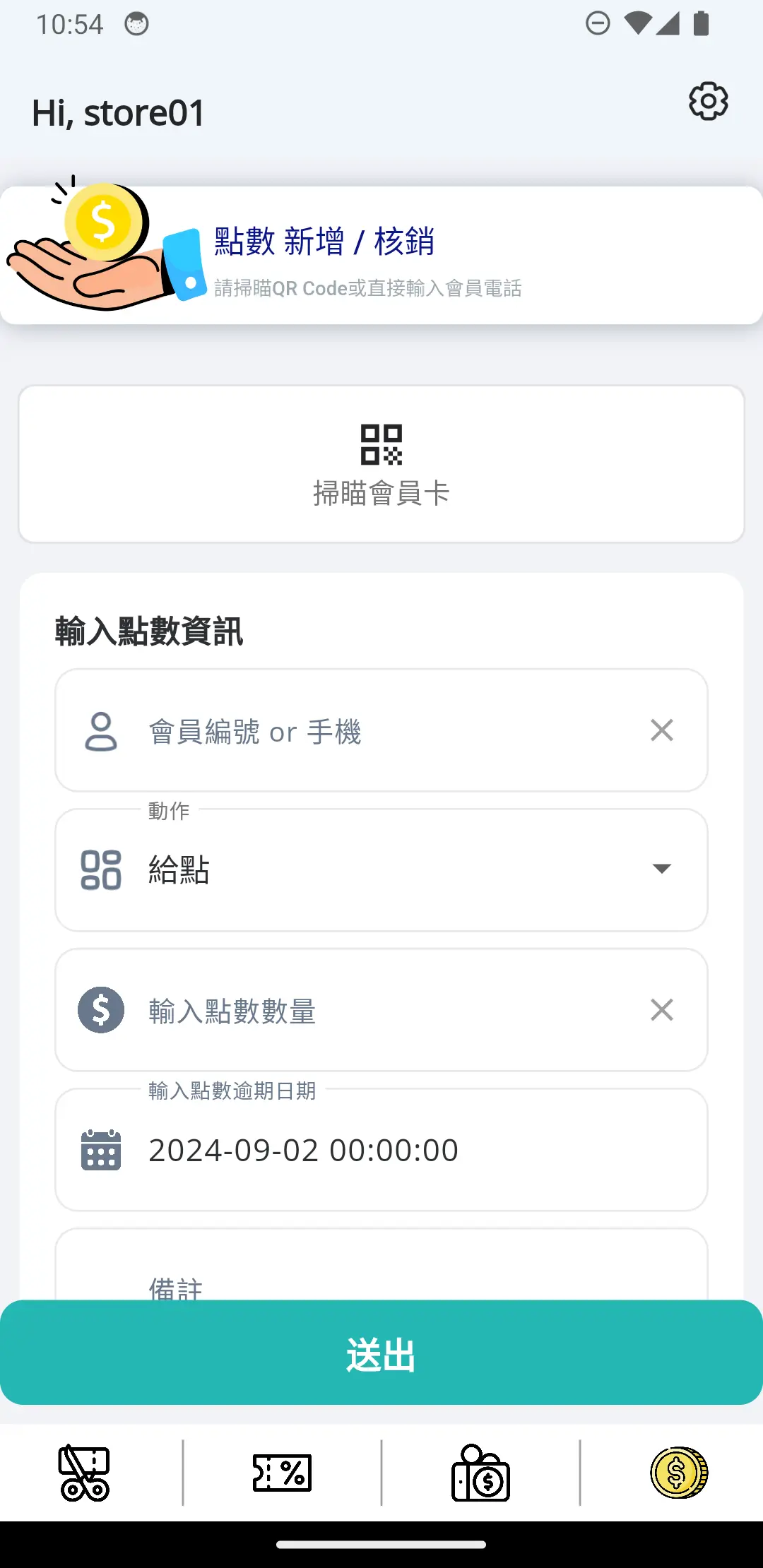
Task: Tap the 點數 新增 / 核銷 banner
Action: click(x=381, y=254)
